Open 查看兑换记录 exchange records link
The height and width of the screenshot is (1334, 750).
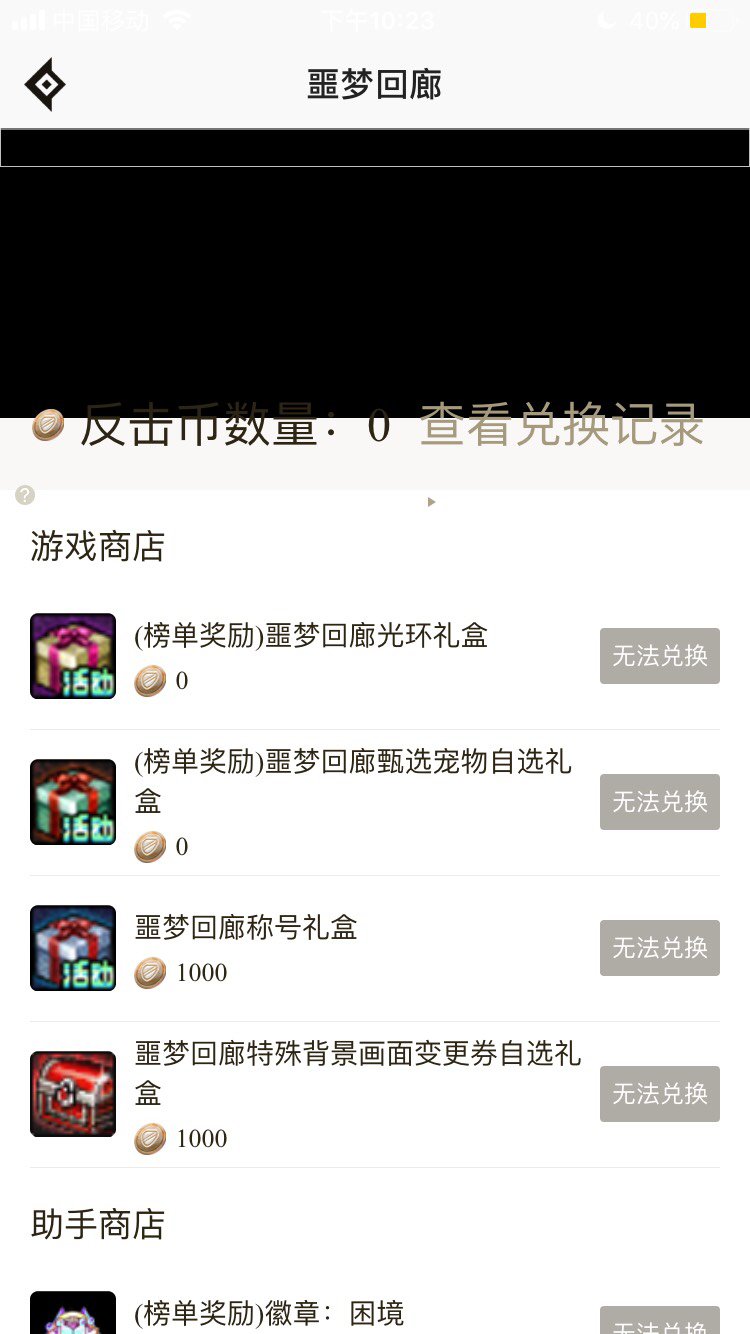[562, 426]
